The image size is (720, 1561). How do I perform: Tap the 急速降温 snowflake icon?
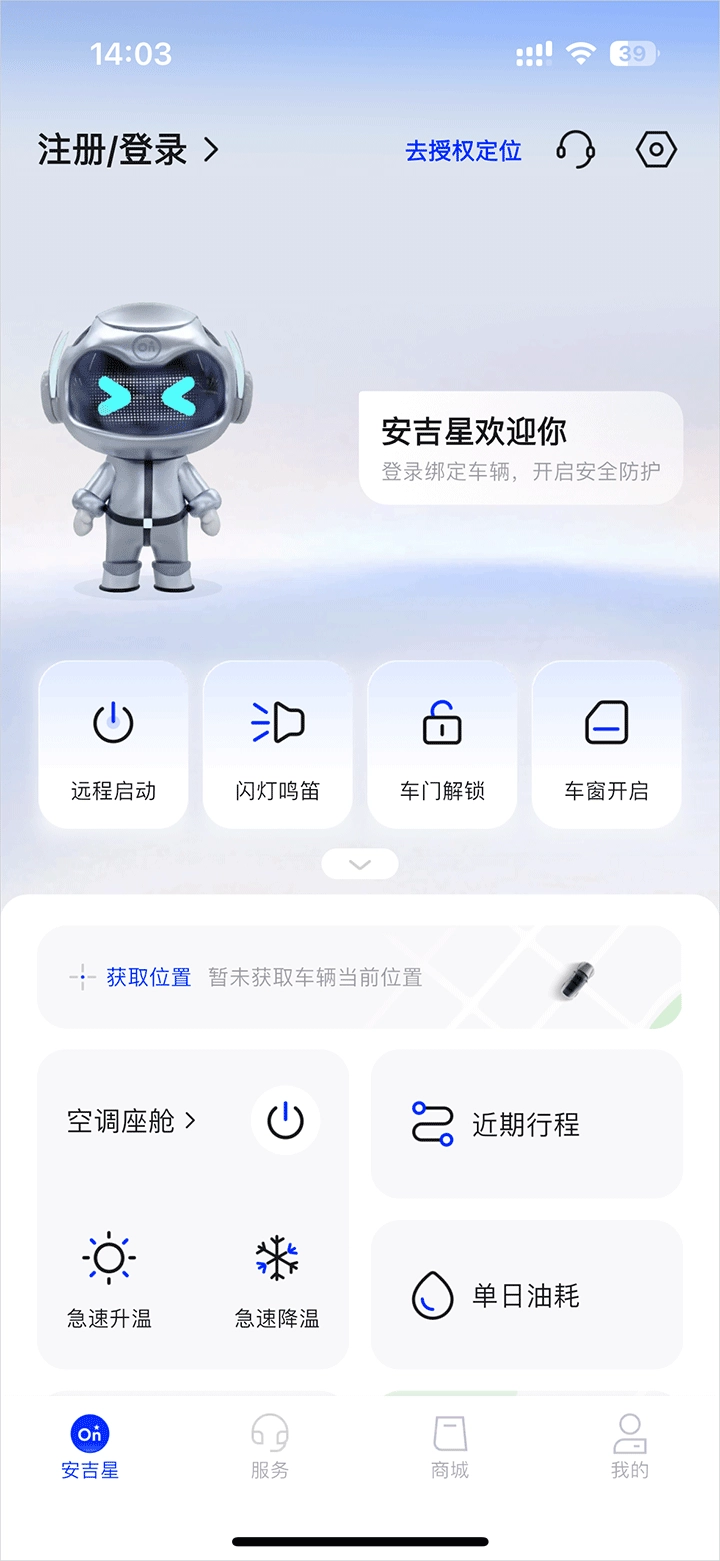coord(277,1257)
